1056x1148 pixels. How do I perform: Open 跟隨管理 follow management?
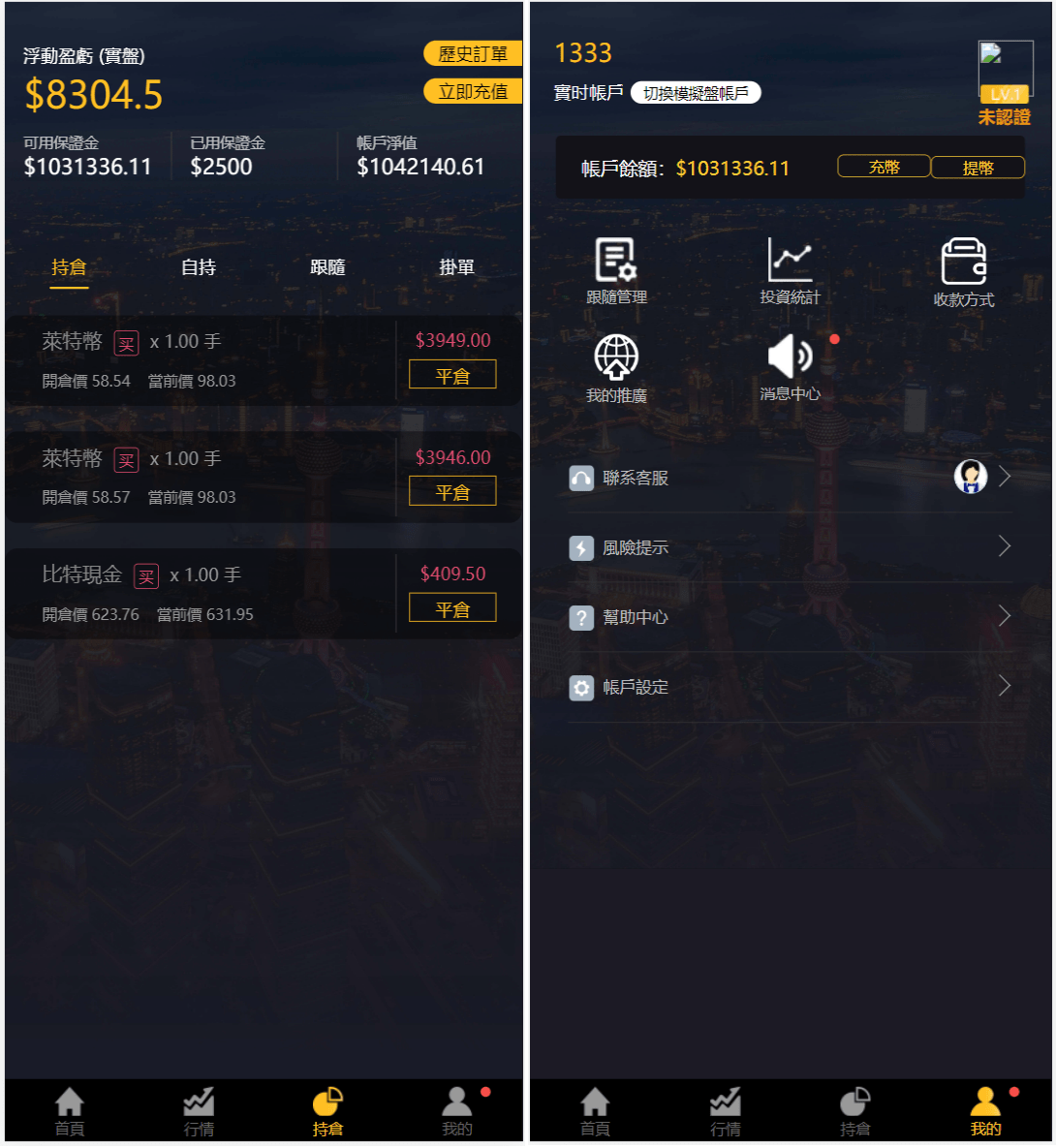point(616,271)
